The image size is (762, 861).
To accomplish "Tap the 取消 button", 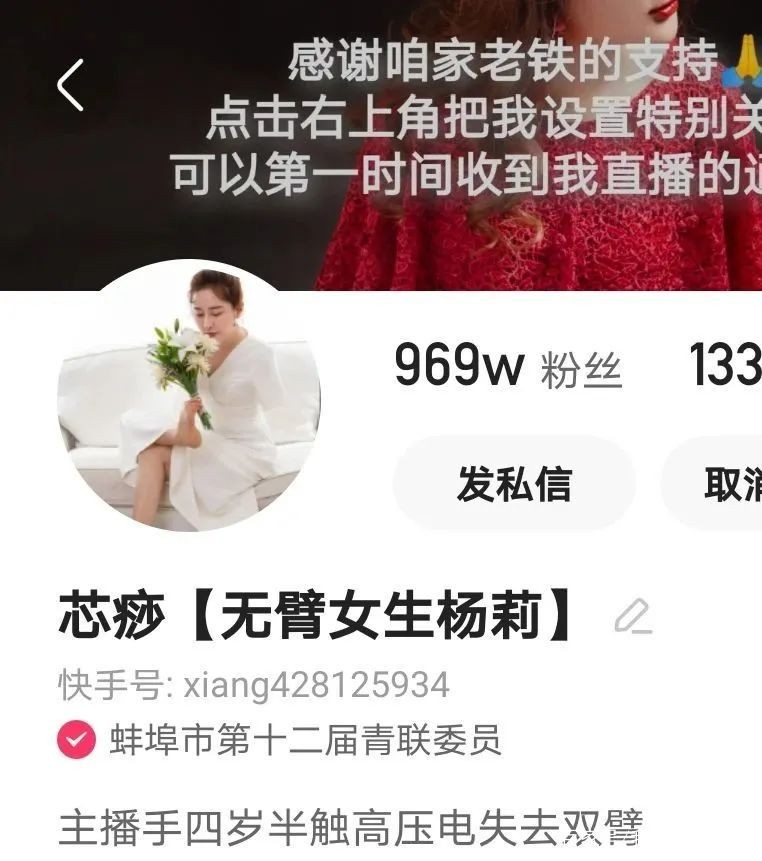I will pos(729,484).
